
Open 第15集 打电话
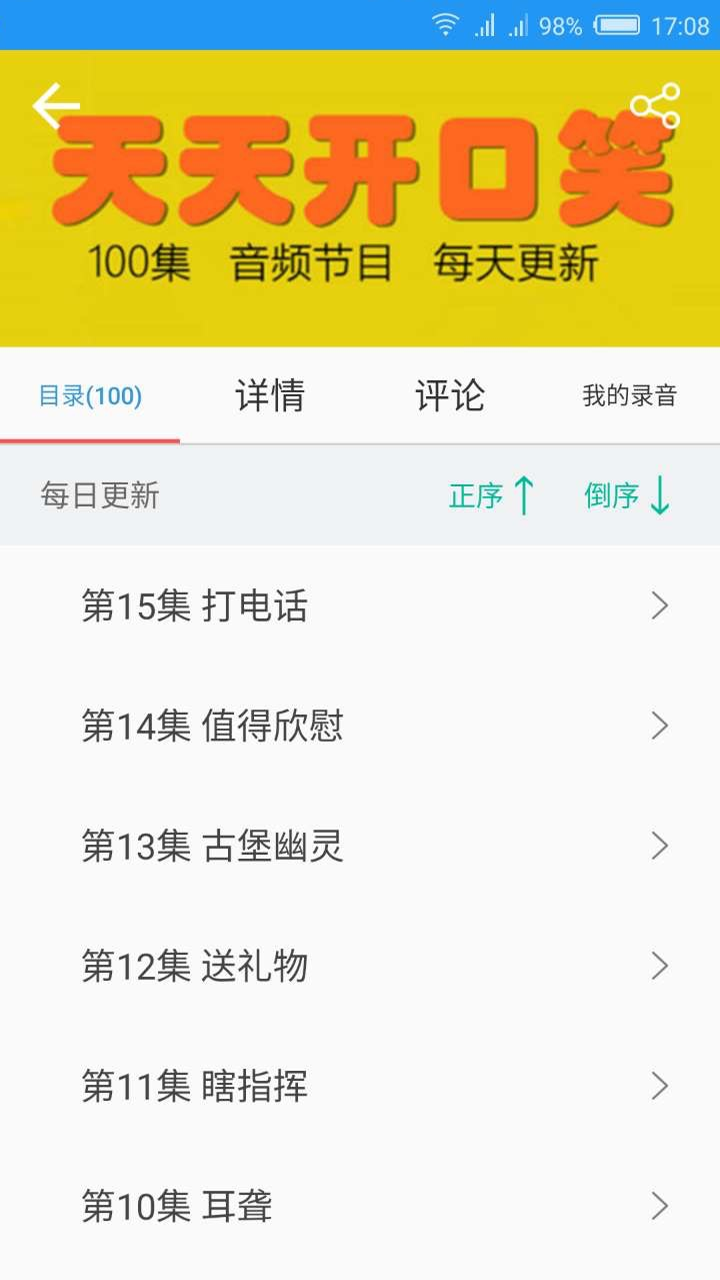coord(360,606)
